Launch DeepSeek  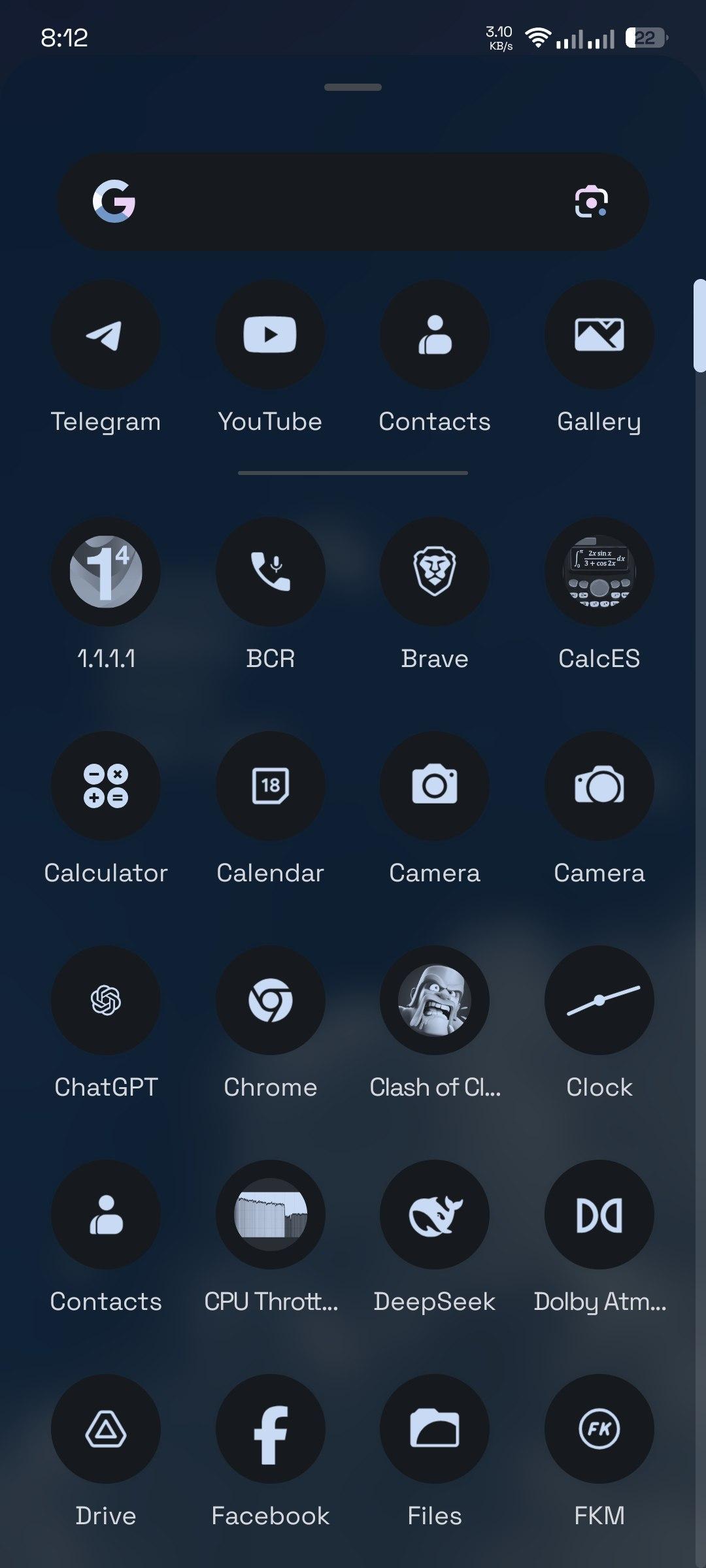click(x=435, y=1215)
